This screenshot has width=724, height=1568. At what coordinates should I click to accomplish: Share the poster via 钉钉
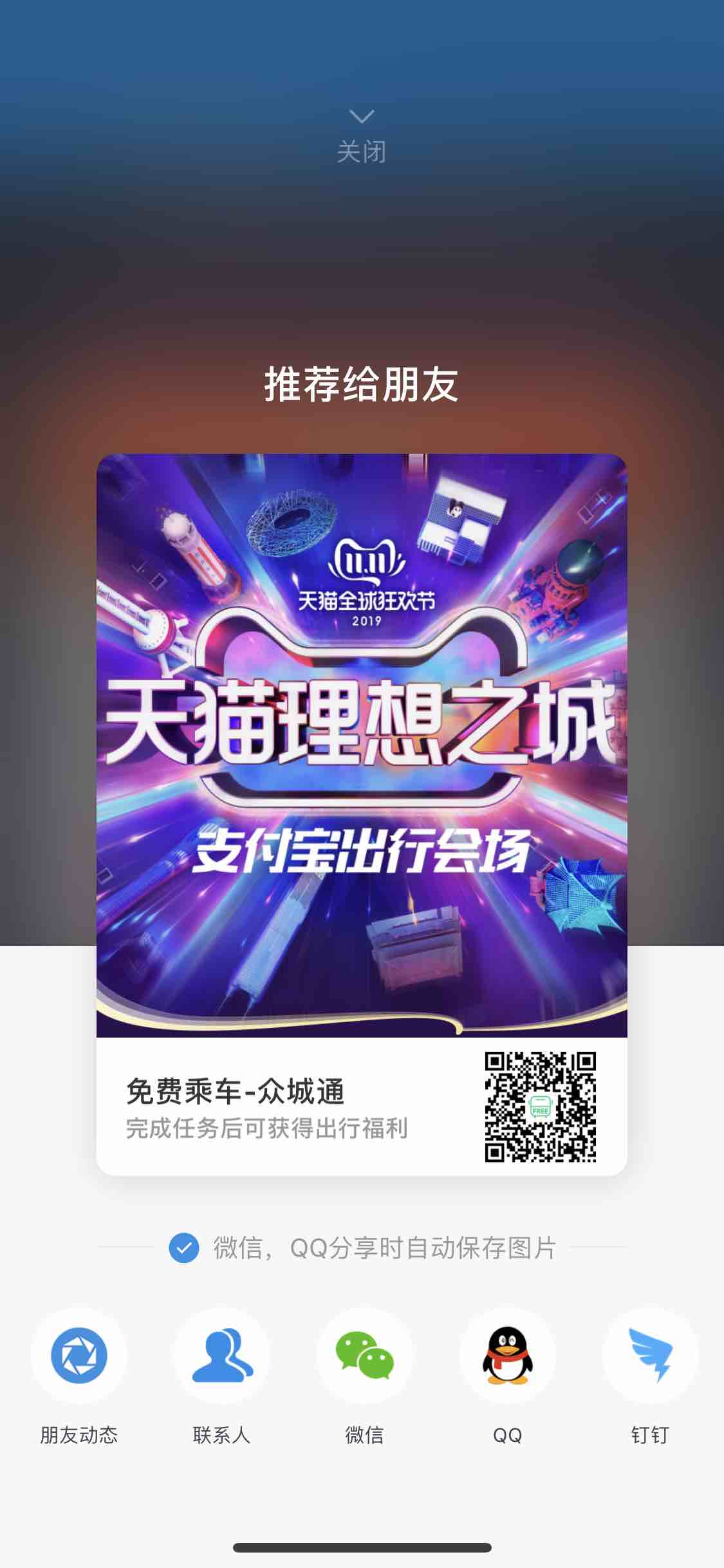[x=650, y=1356]
